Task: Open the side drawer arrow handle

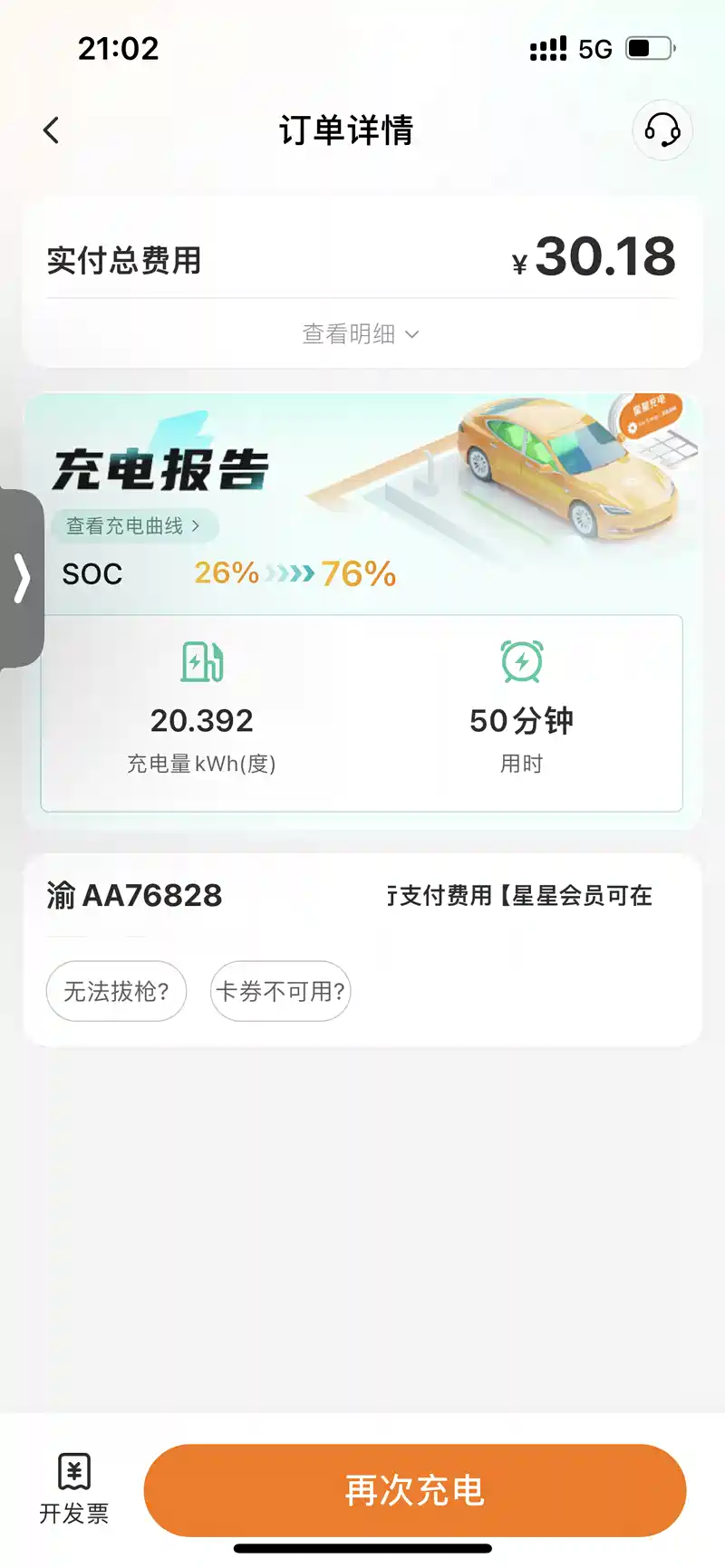Action: (x=22, y=579)
